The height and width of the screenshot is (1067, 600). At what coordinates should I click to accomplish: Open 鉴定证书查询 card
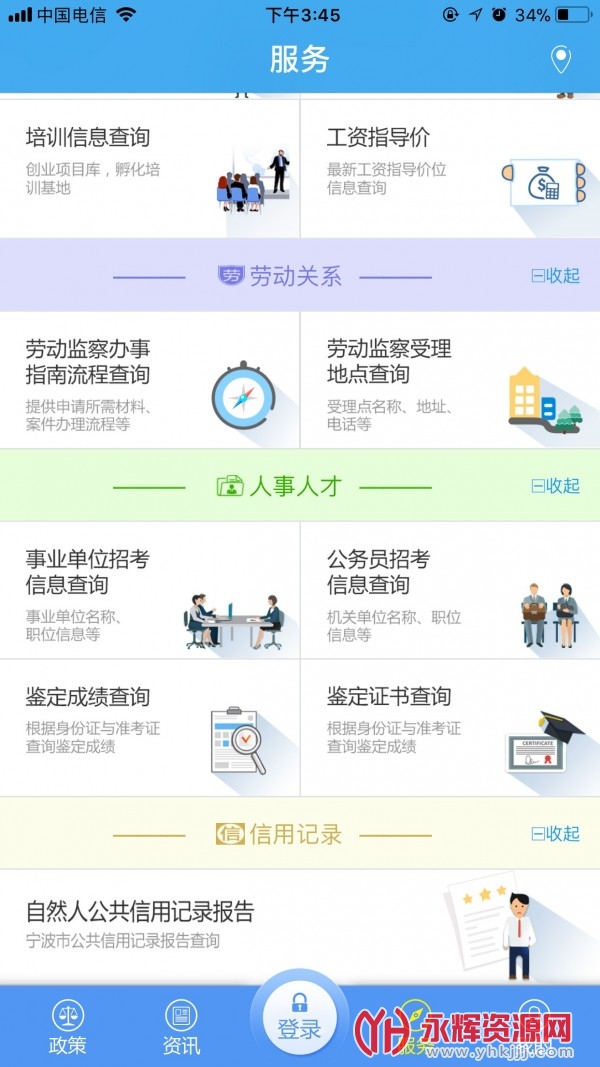pyautogui.click(x=450, y=728)
